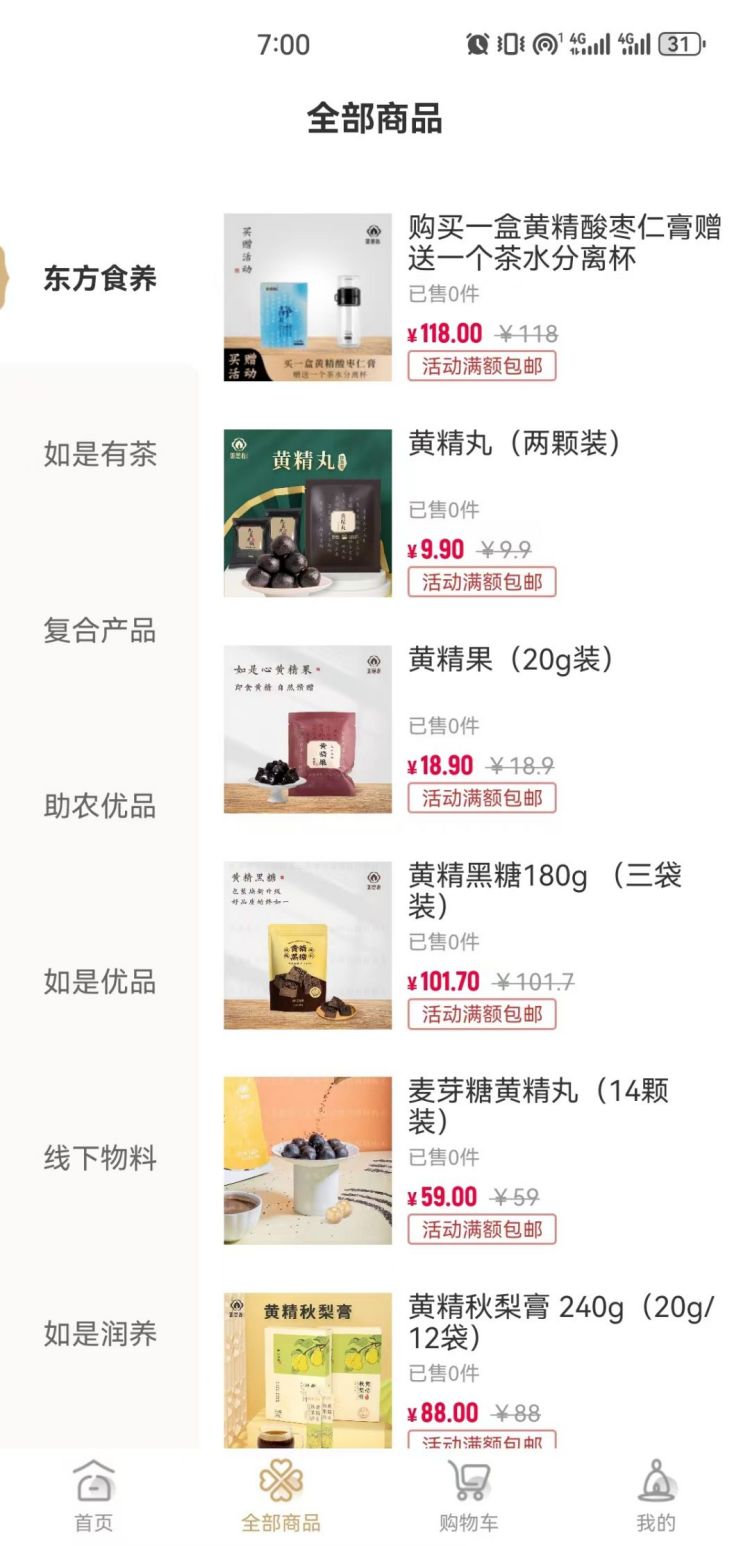Open the 黄精酸枣仁膏 tea cup gift product
The image size is (750, 1546).
(563, 243)
